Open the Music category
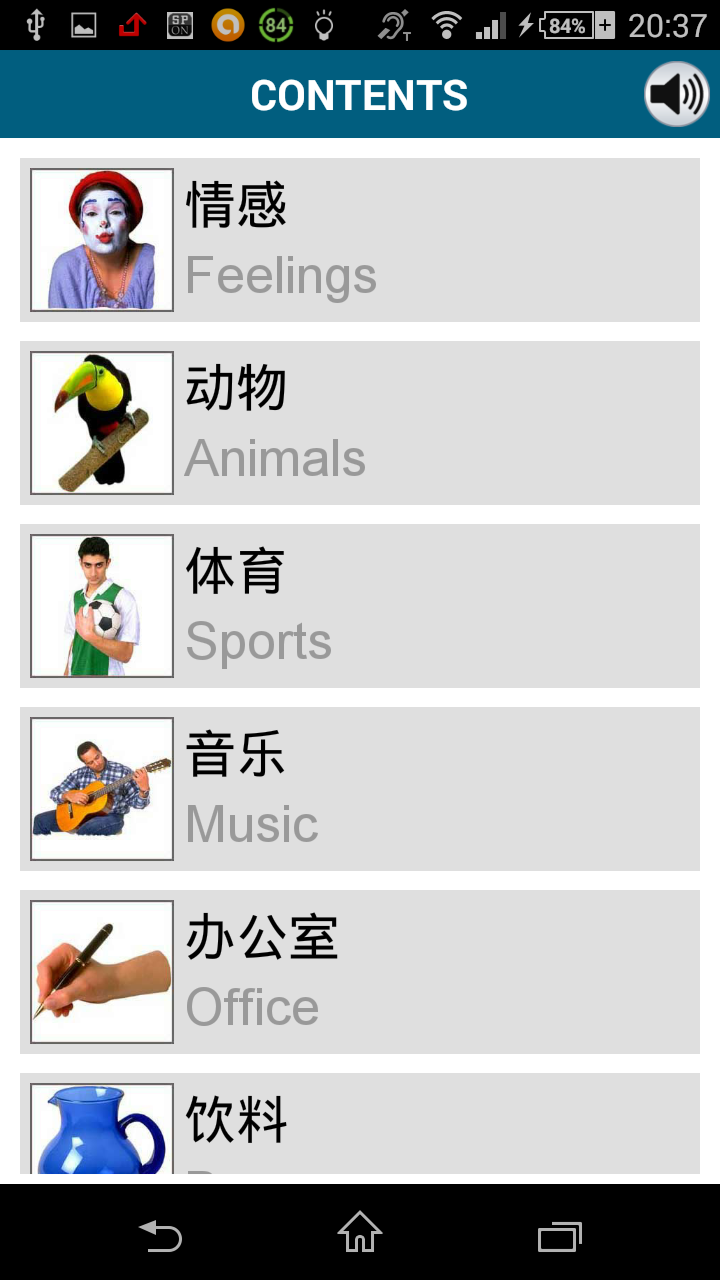 [360, 789]
